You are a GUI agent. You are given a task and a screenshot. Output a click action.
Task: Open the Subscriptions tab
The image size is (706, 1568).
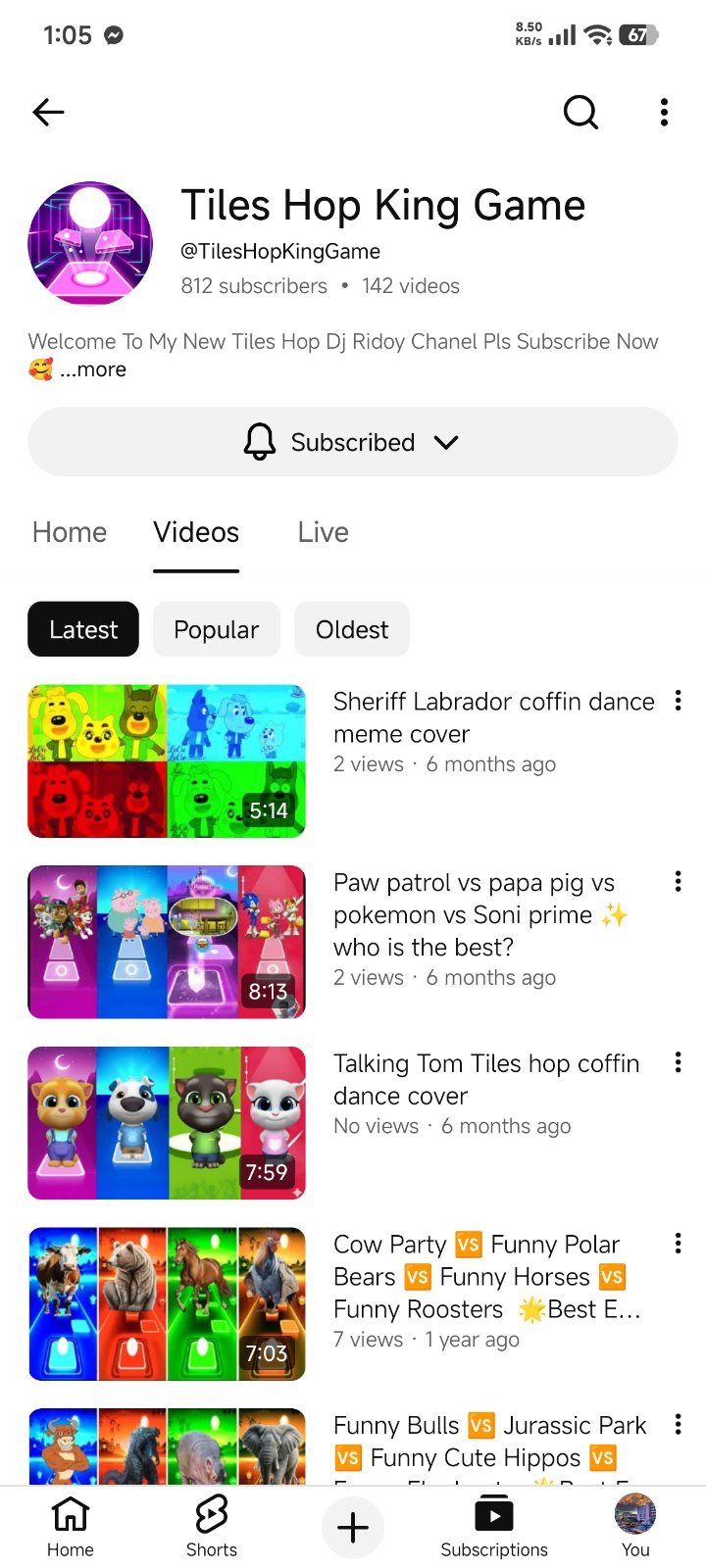point(494,1527)
